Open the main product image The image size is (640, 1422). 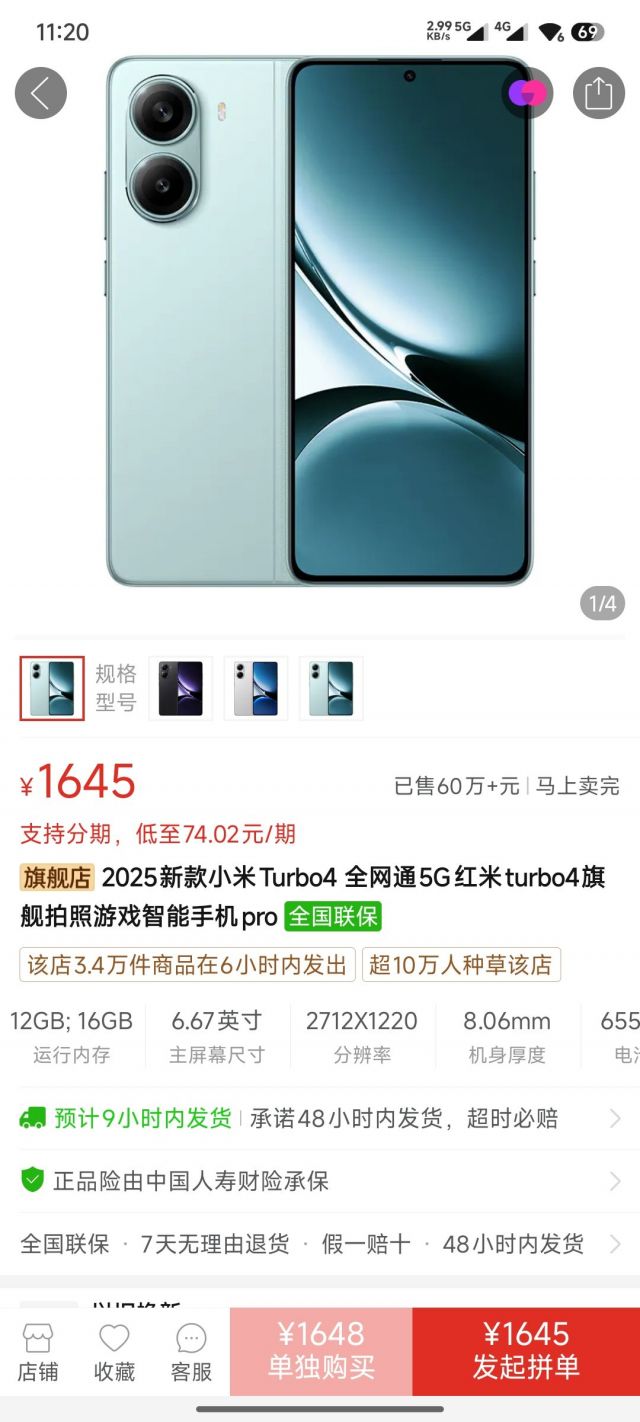(320, 320)
